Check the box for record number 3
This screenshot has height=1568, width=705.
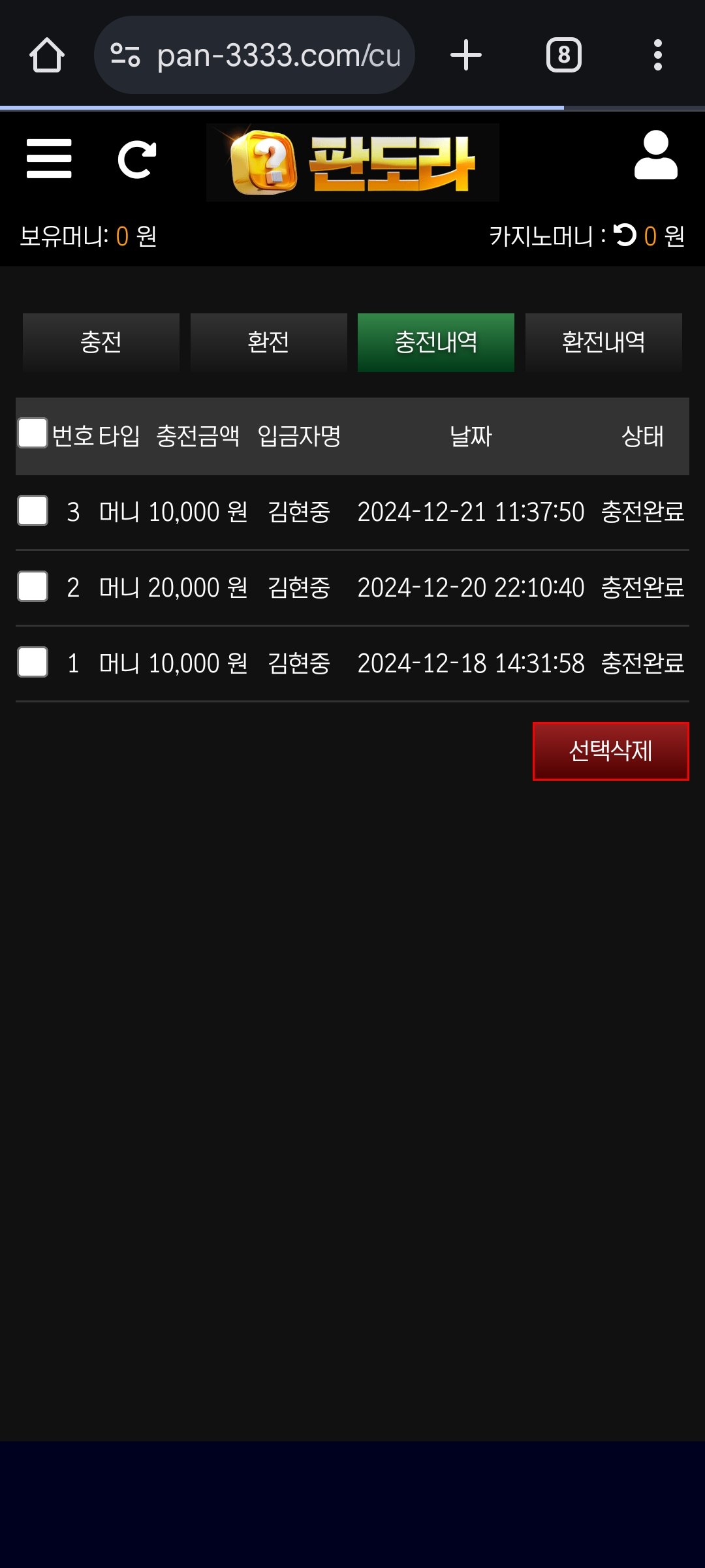[33, 510]
